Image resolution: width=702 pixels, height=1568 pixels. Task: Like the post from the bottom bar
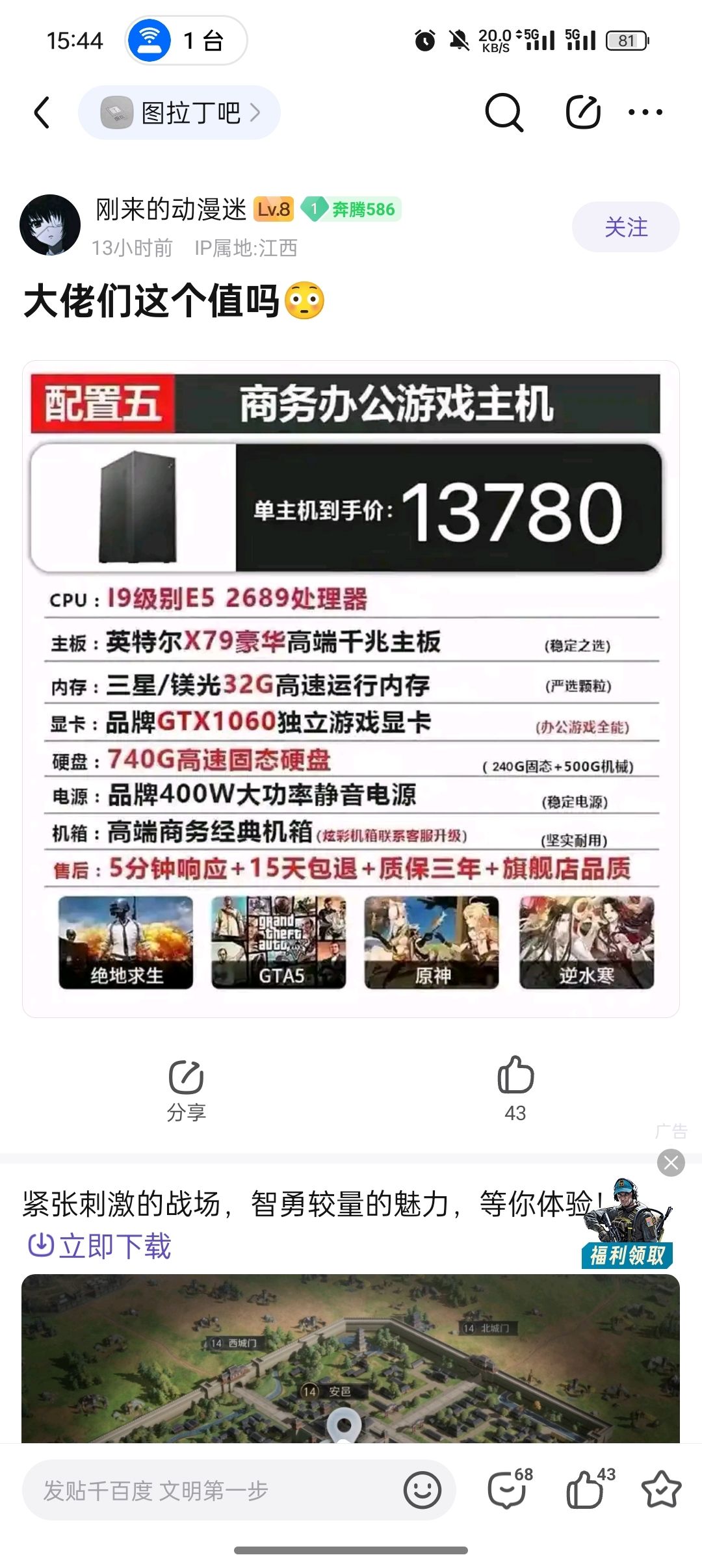[586, 1489]
